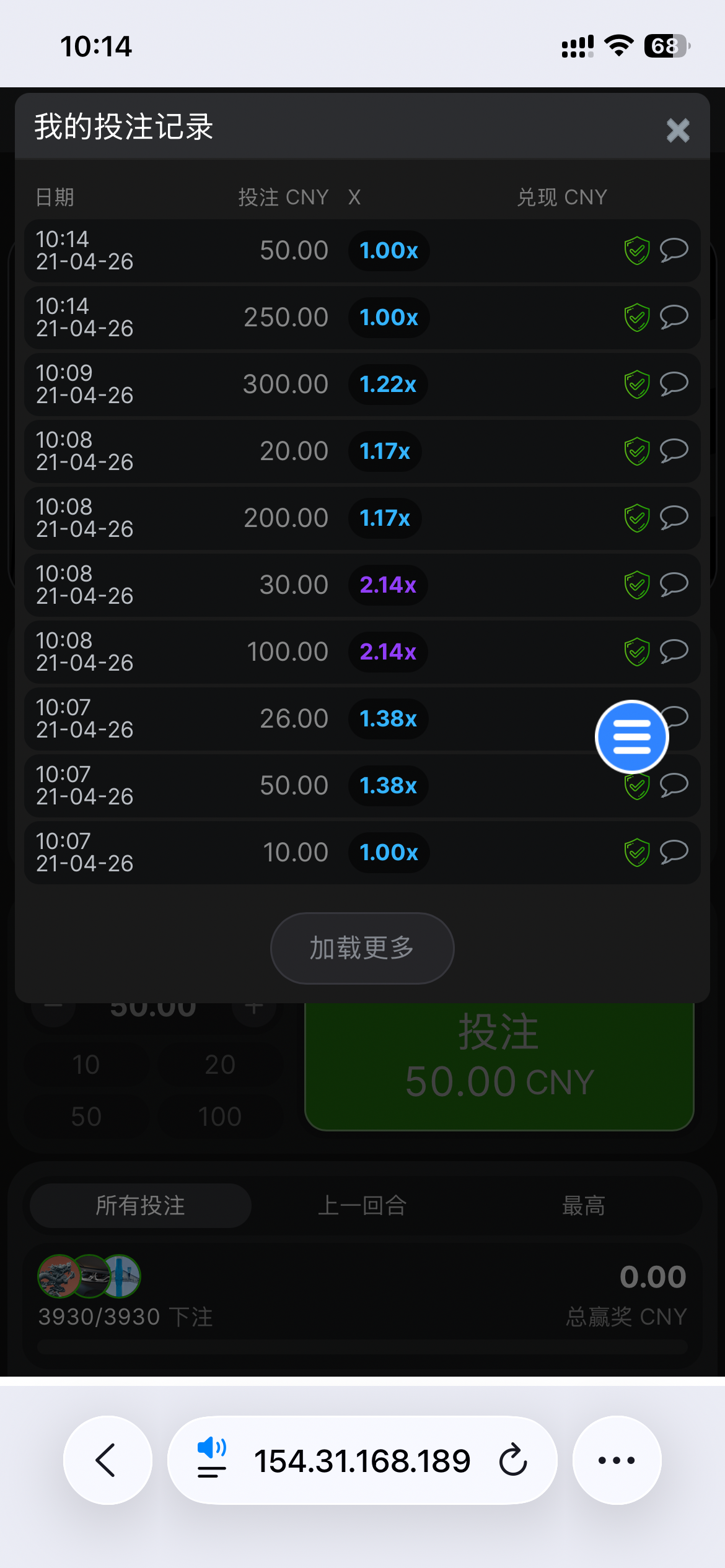
Task: Close the bet history dialog
Action: point(677,130)
